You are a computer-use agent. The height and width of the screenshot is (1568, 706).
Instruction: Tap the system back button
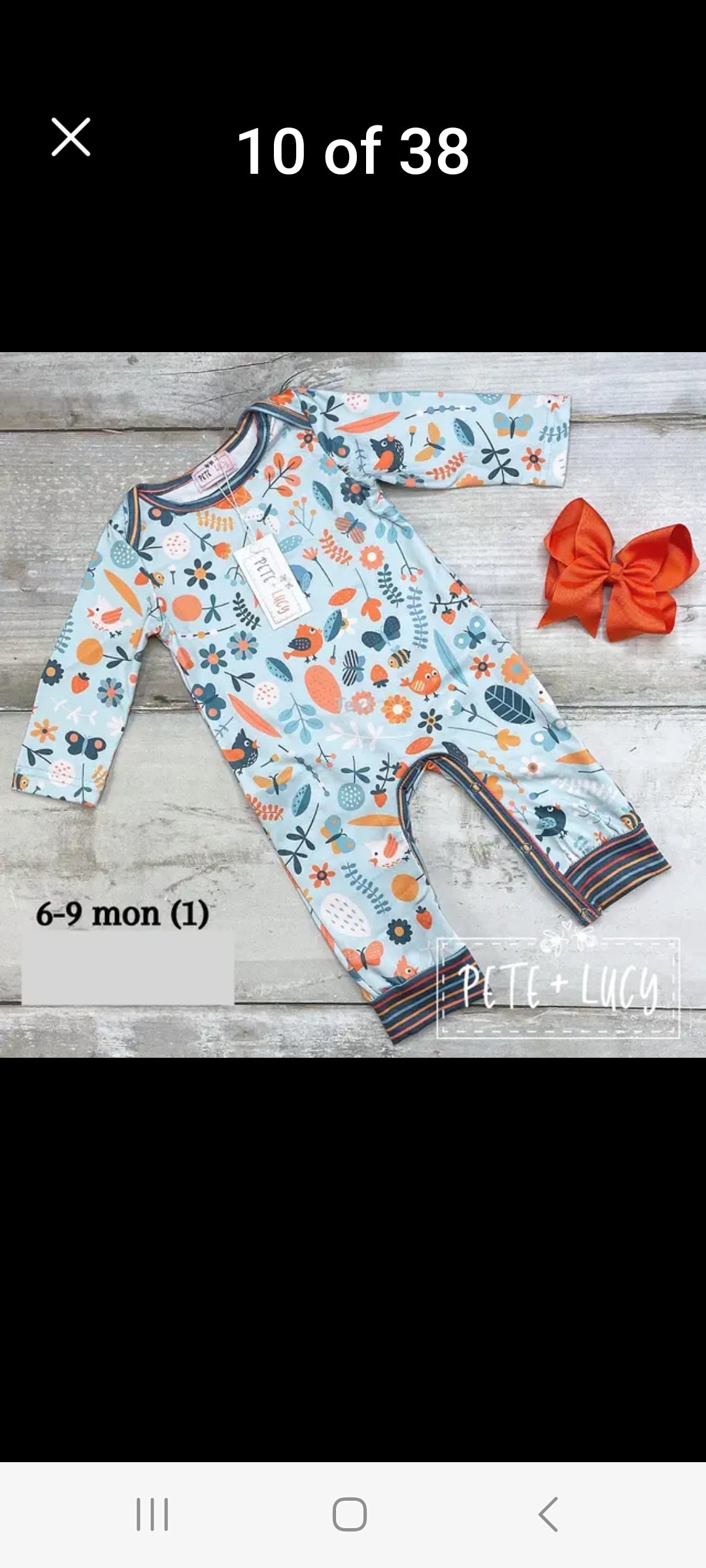[x=548, y=1514]
